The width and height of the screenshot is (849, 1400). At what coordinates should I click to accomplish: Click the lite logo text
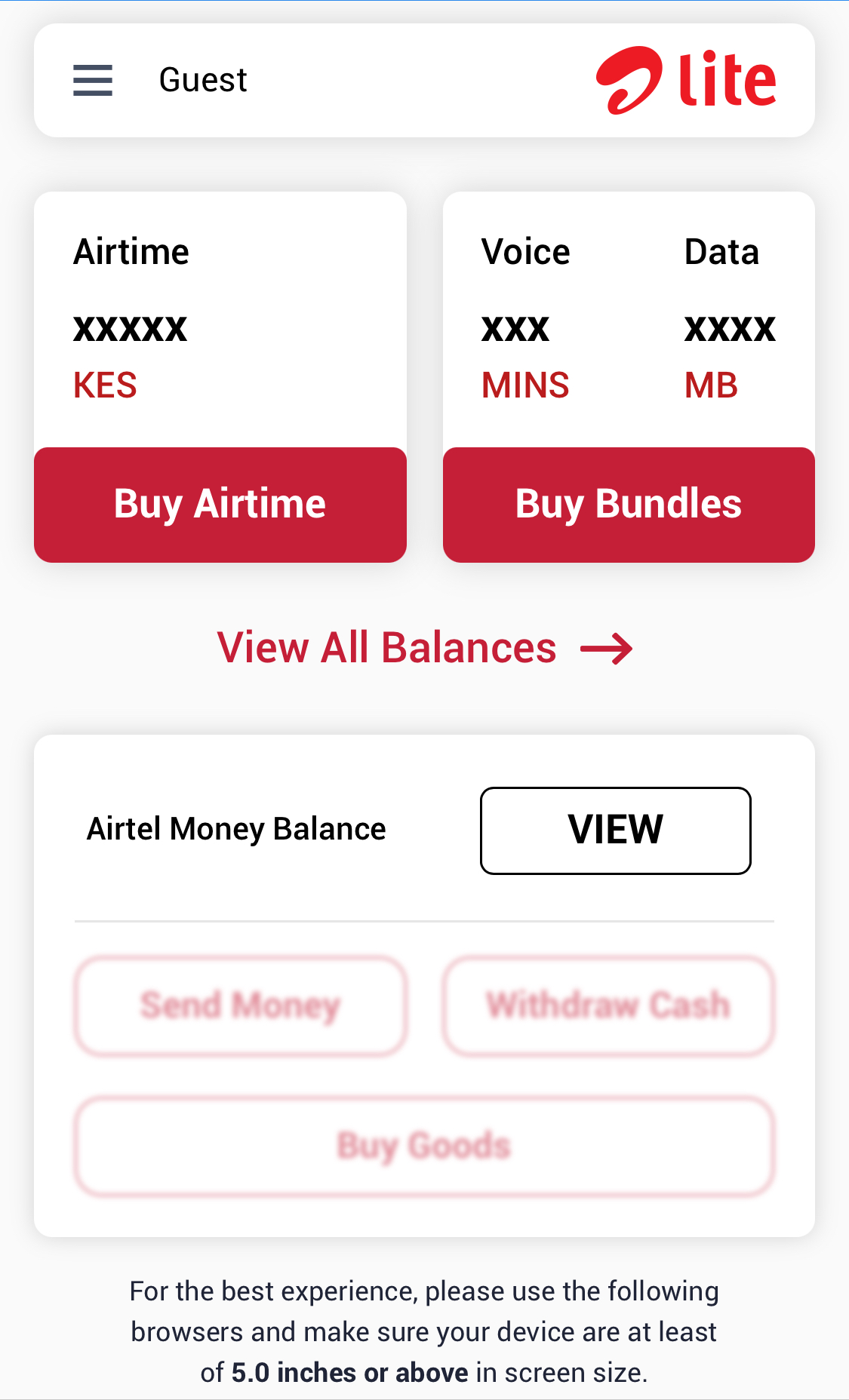click(x=728, y=78)
